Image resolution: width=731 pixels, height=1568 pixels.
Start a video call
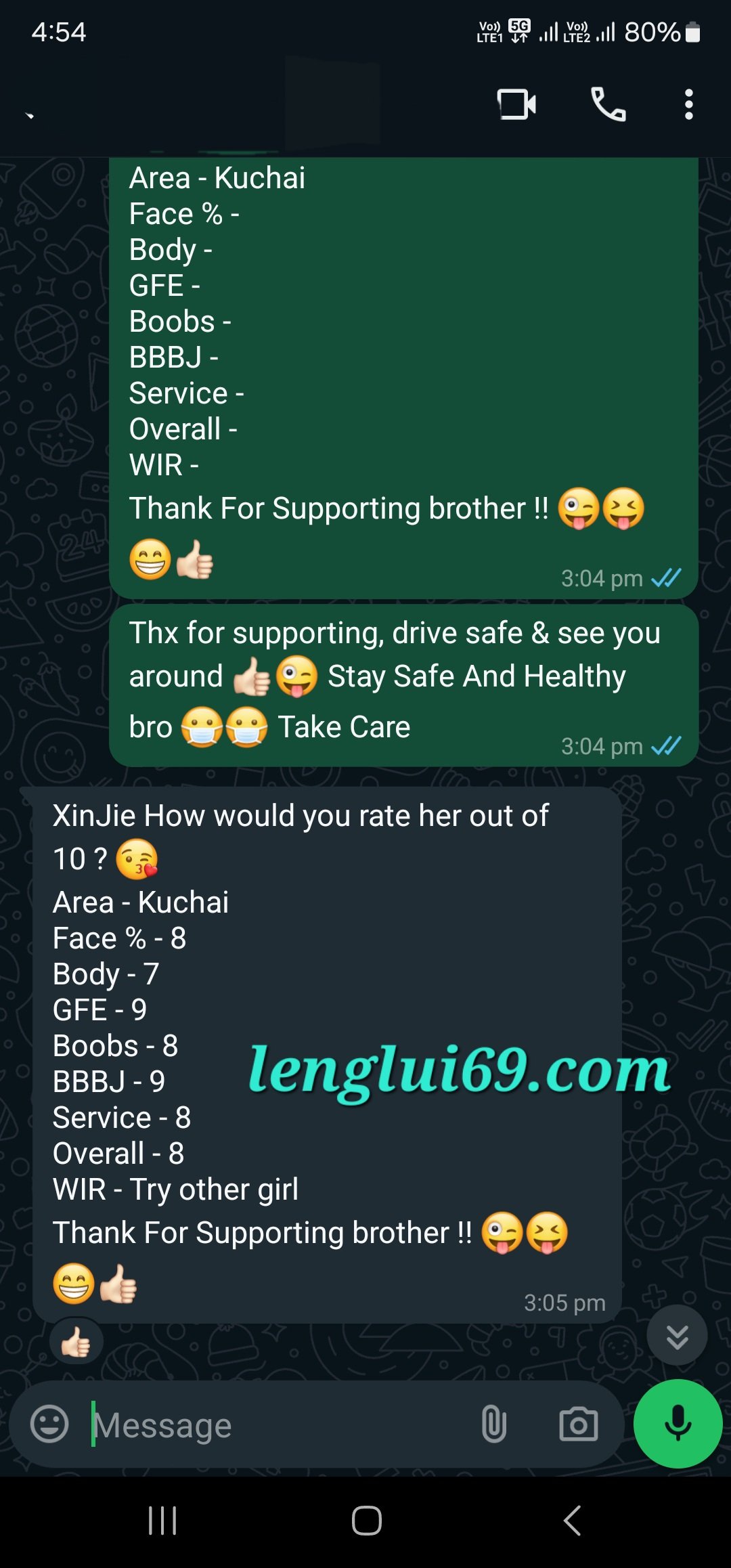tap(516, 105)
